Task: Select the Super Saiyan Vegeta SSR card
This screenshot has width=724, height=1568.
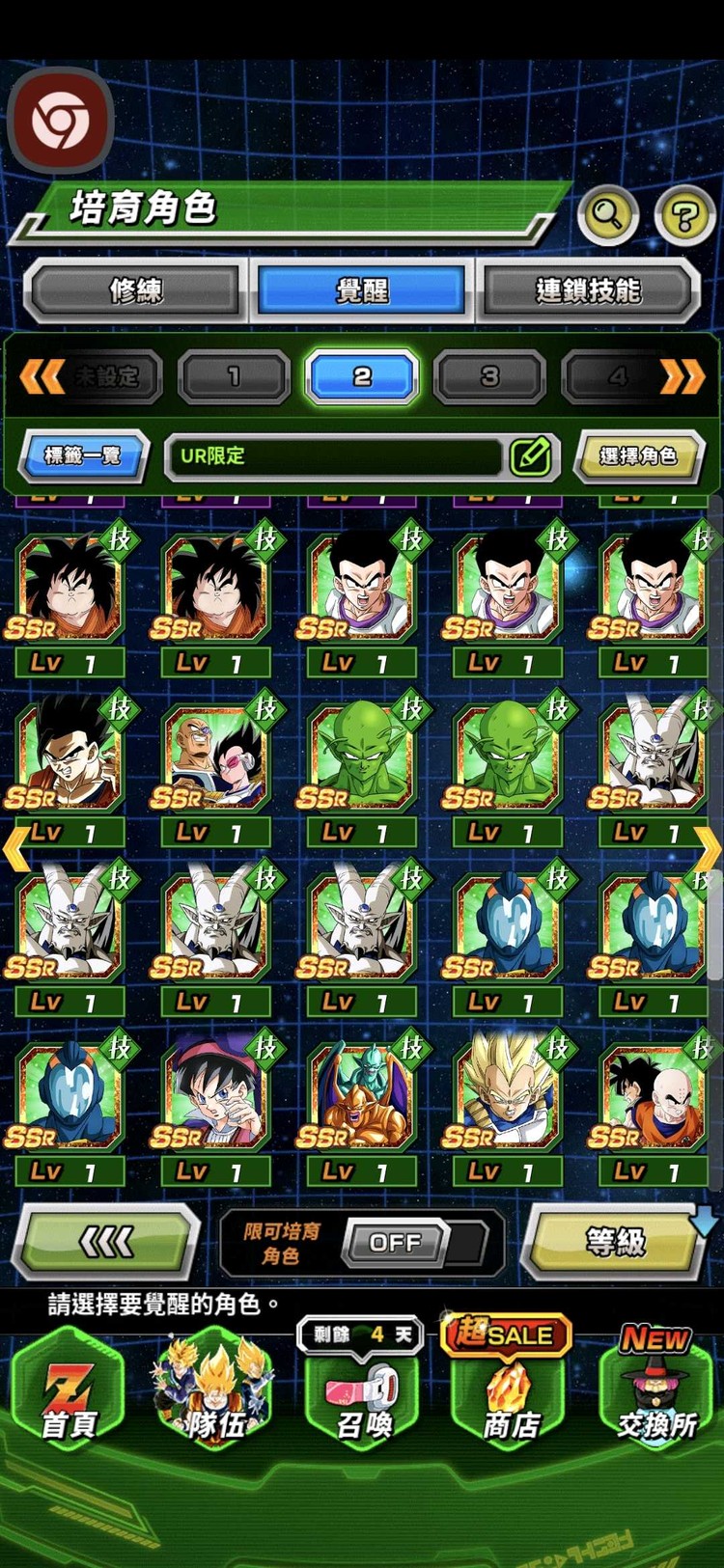Action: click(507, 1096)
